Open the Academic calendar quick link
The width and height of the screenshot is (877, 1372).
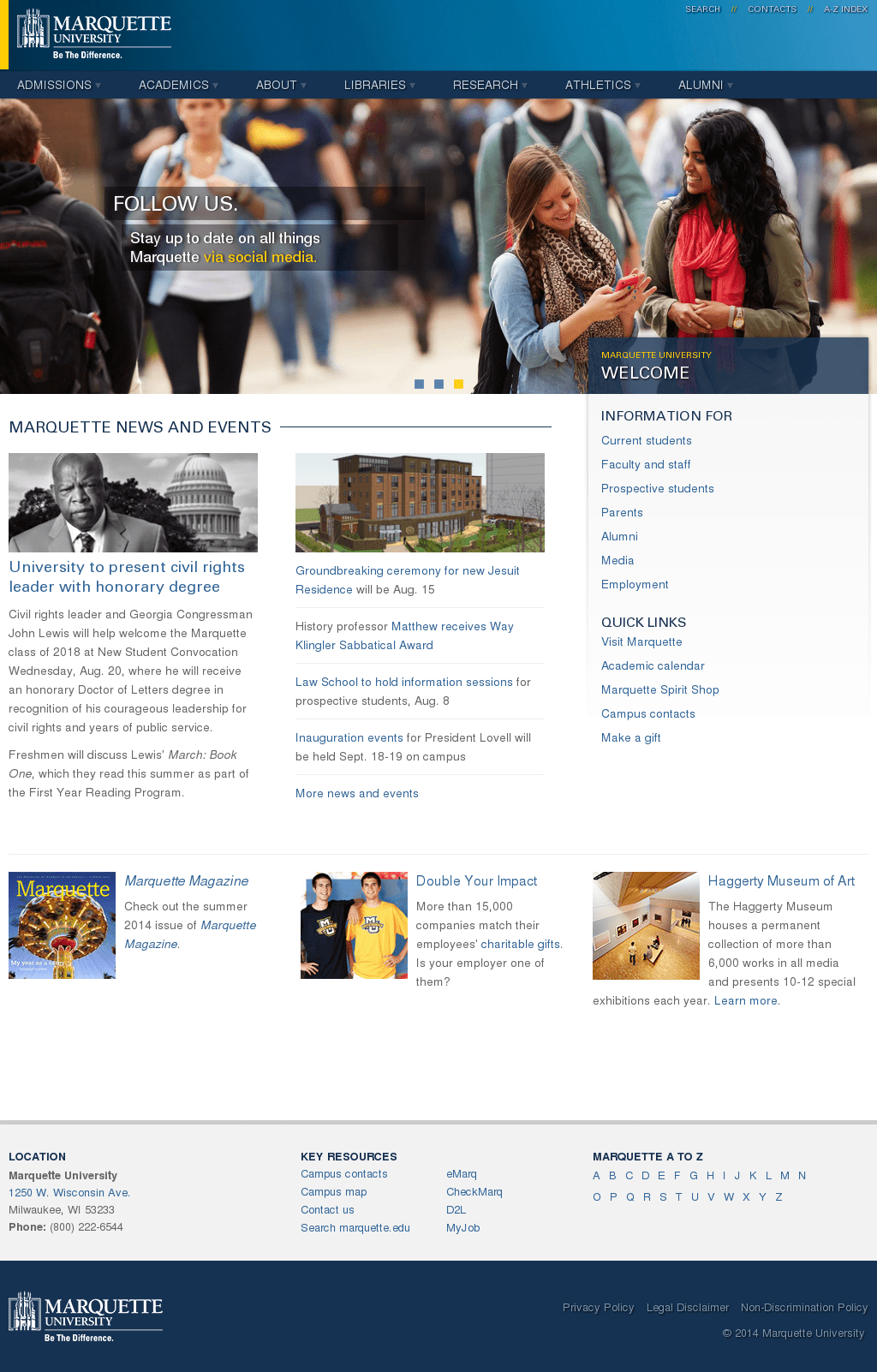(x=653, y=665)
